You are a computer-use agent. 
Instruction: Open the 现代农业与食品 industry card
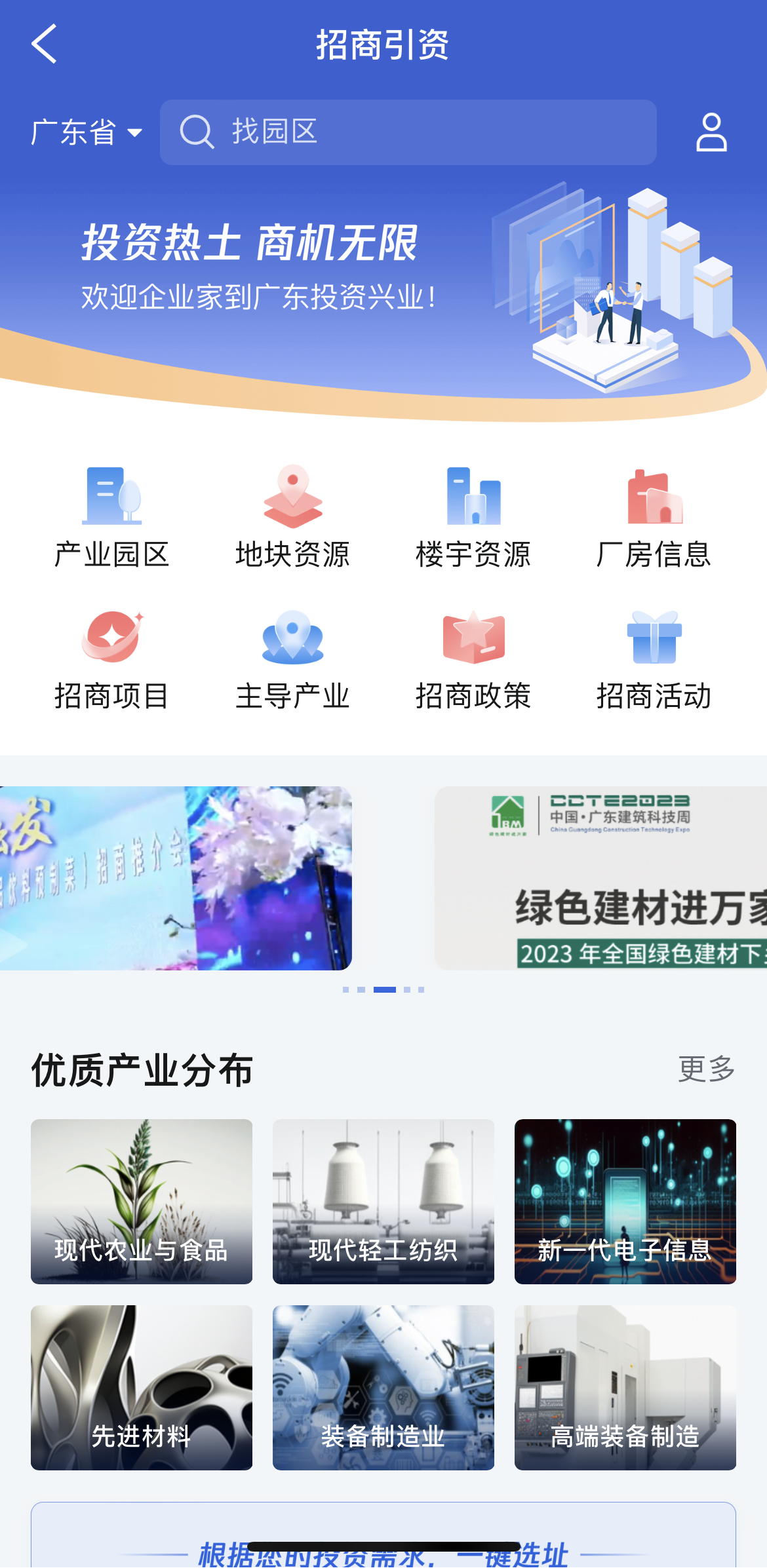point(141,1202)
